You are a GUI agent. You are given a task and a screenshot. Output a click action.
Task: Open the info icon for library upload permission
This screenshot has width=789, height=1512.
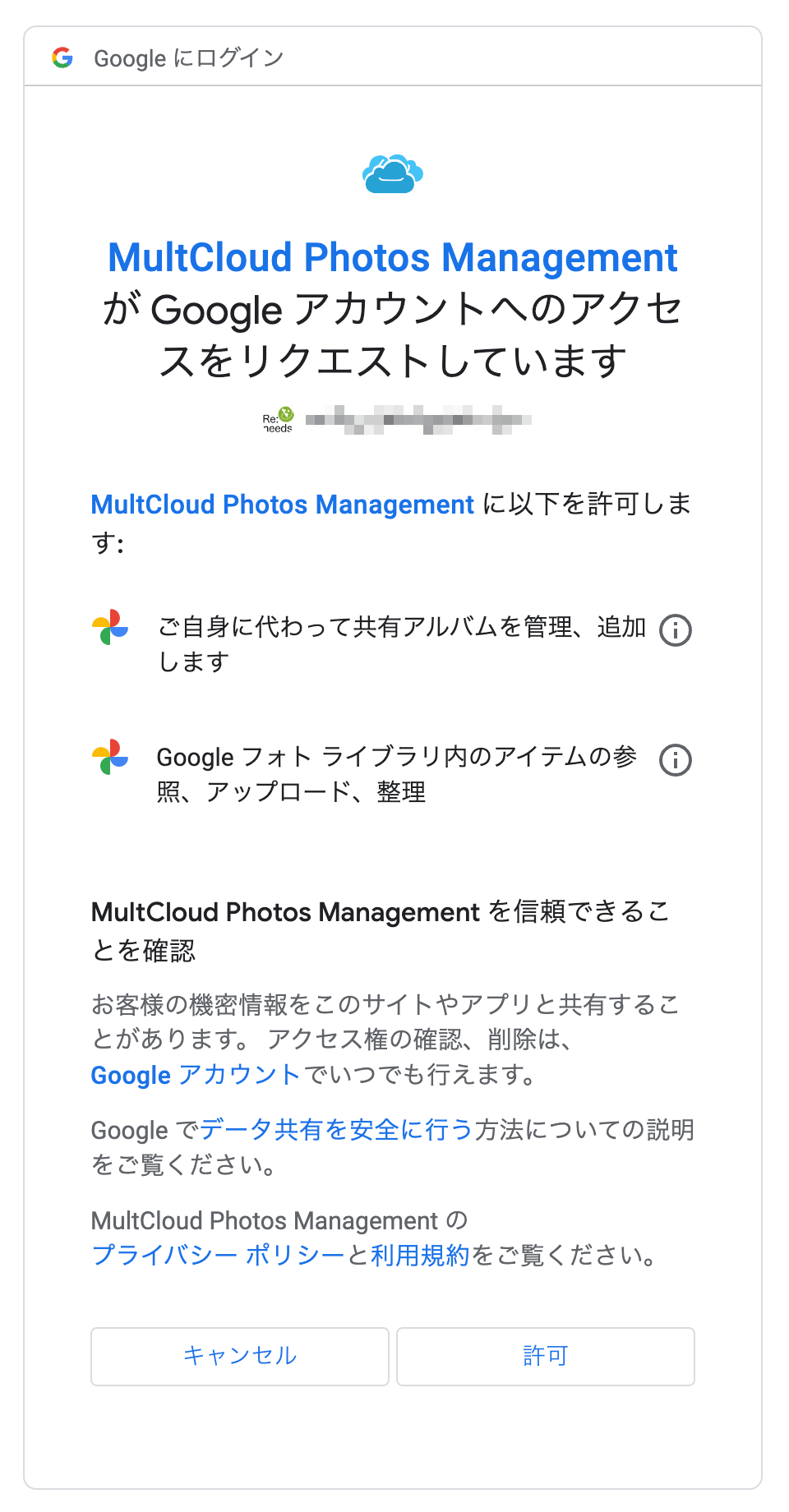(x=675, y=760)
